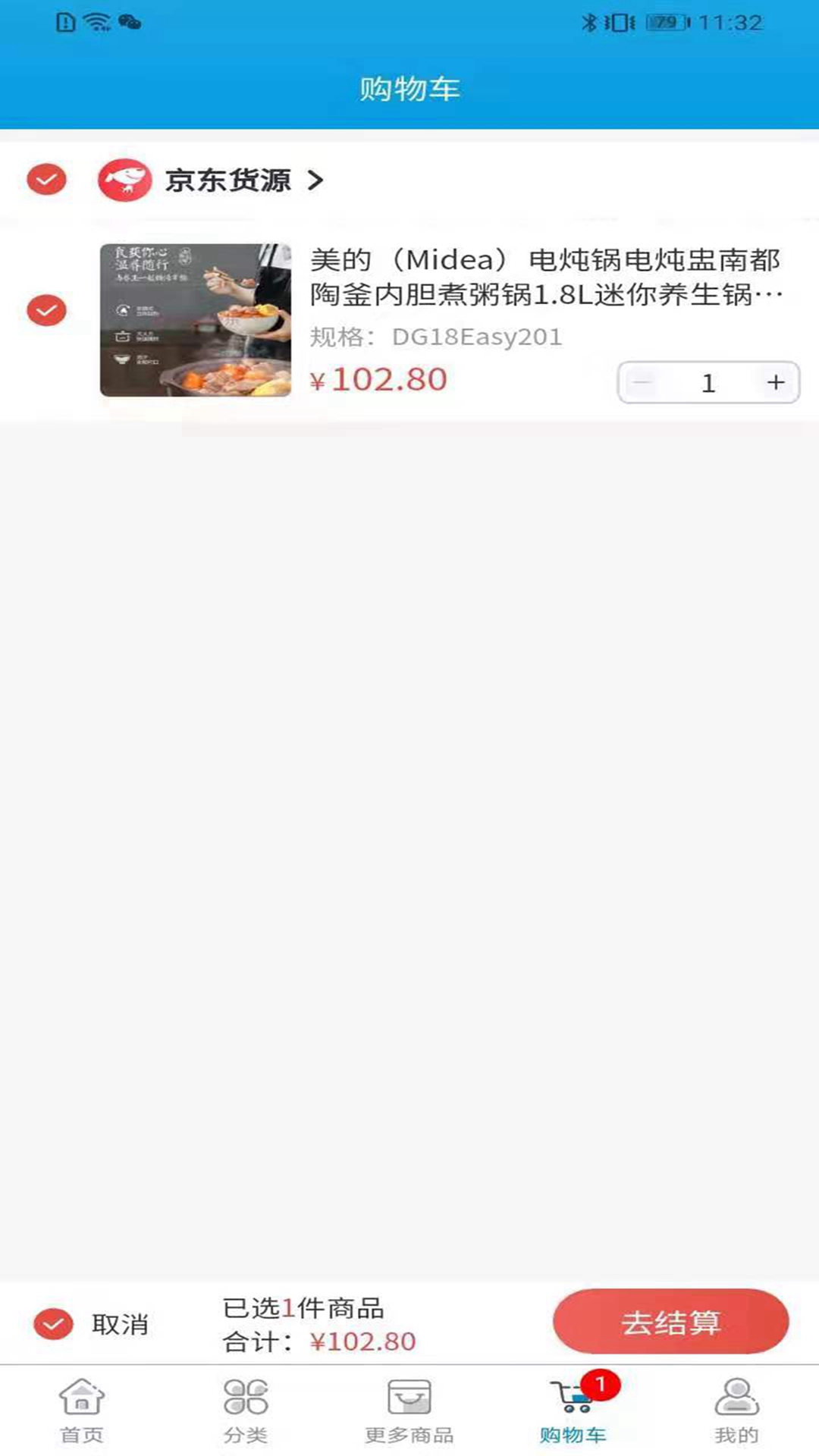The width and height of the screenshot is (819, 1456).
Task: Tap the plus to increase quantity
Action: tap(775, 382)
